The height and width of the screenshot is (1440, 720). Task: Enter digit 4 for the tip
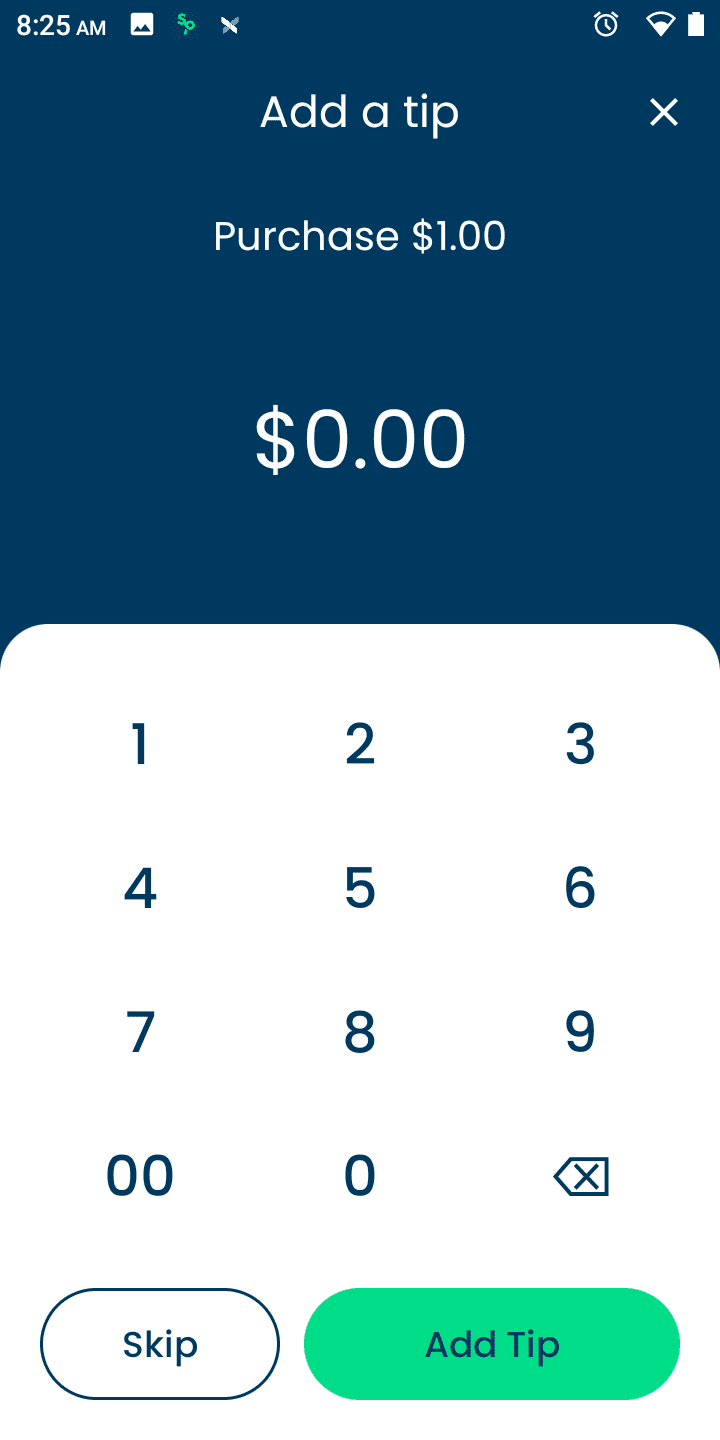pos(140,888)
